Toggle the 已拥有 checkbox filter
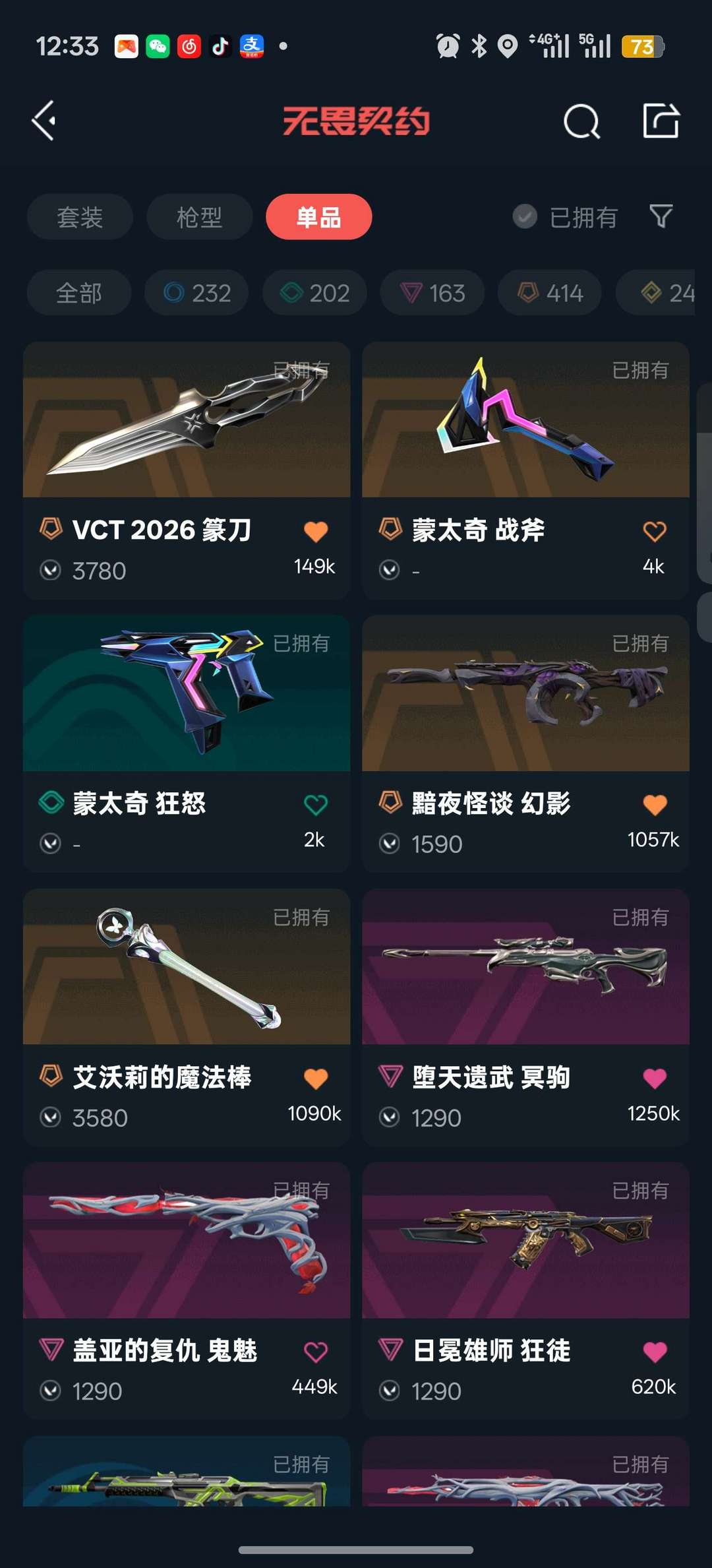Image resolution: width=712 pixels, height=1568 pixels. coord(525,216)
